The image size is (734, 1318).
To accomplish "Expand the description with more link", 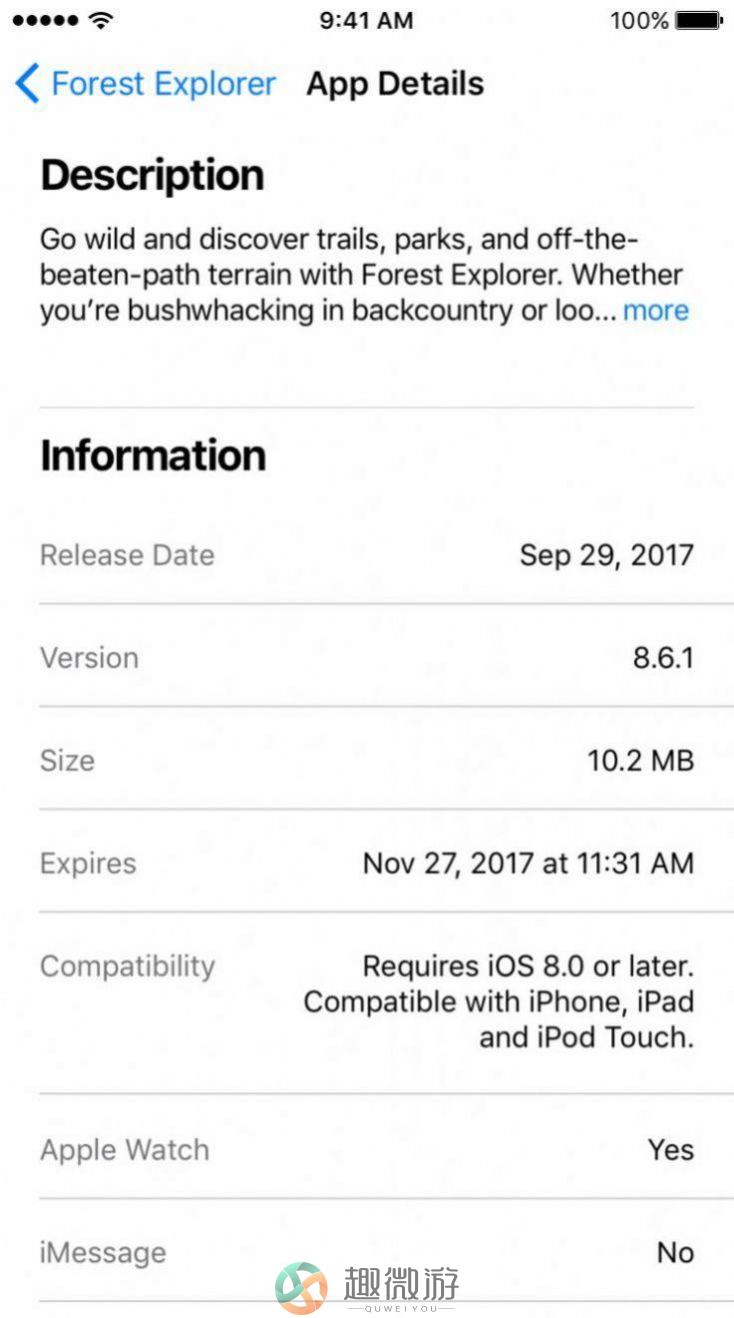I will pos(655,310).
